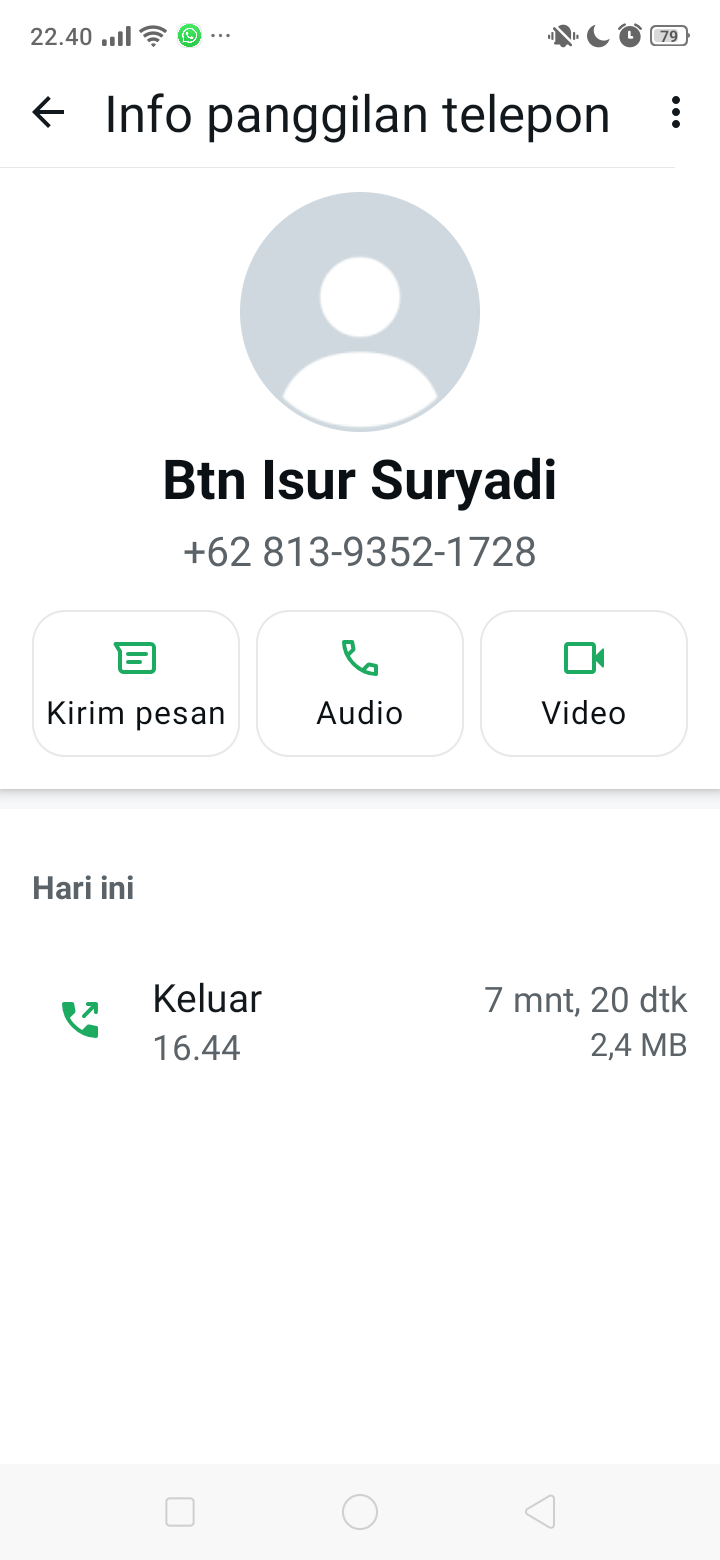Tap the WhatsApp icon in the status bar

(x=189, y=35)
